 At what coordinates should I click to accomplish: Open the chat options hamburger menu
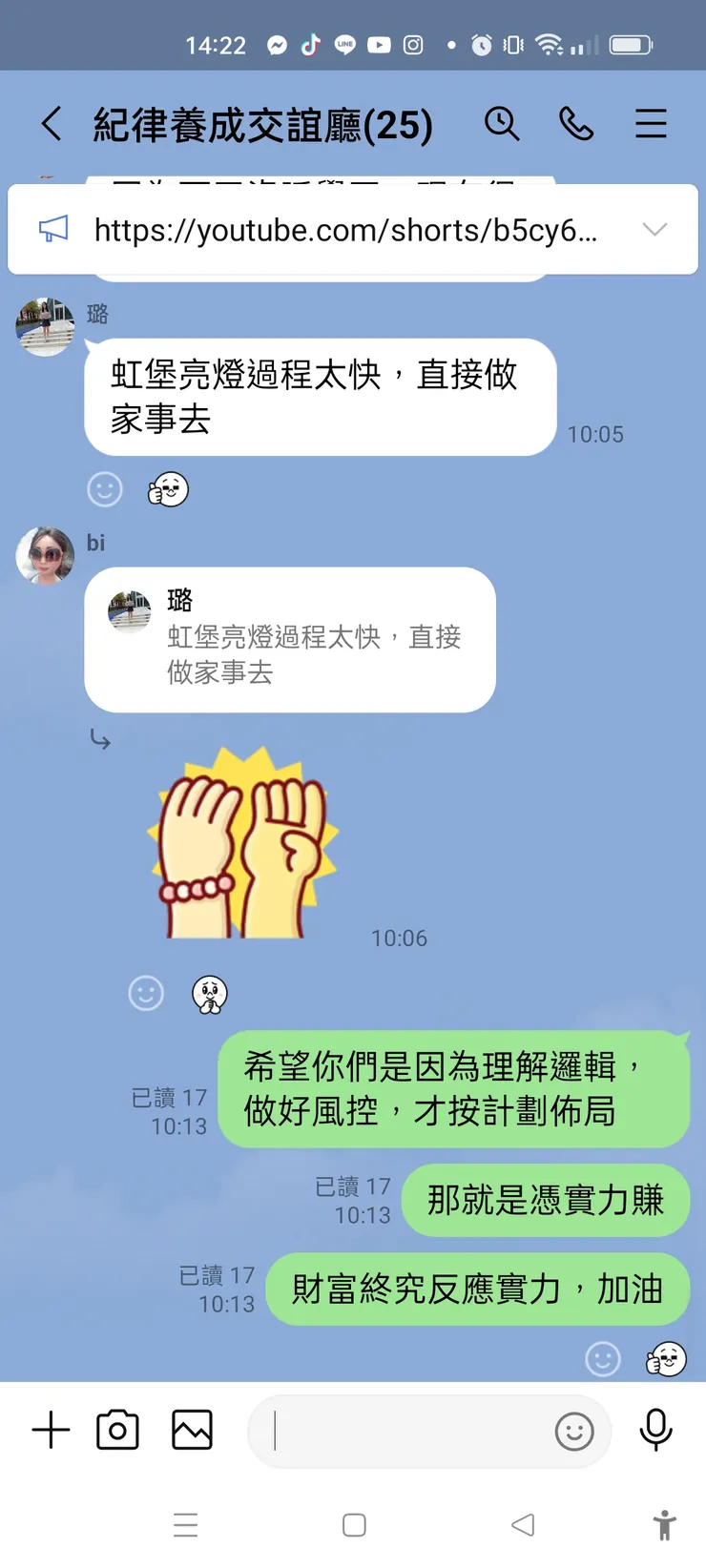tap(651, 124)
